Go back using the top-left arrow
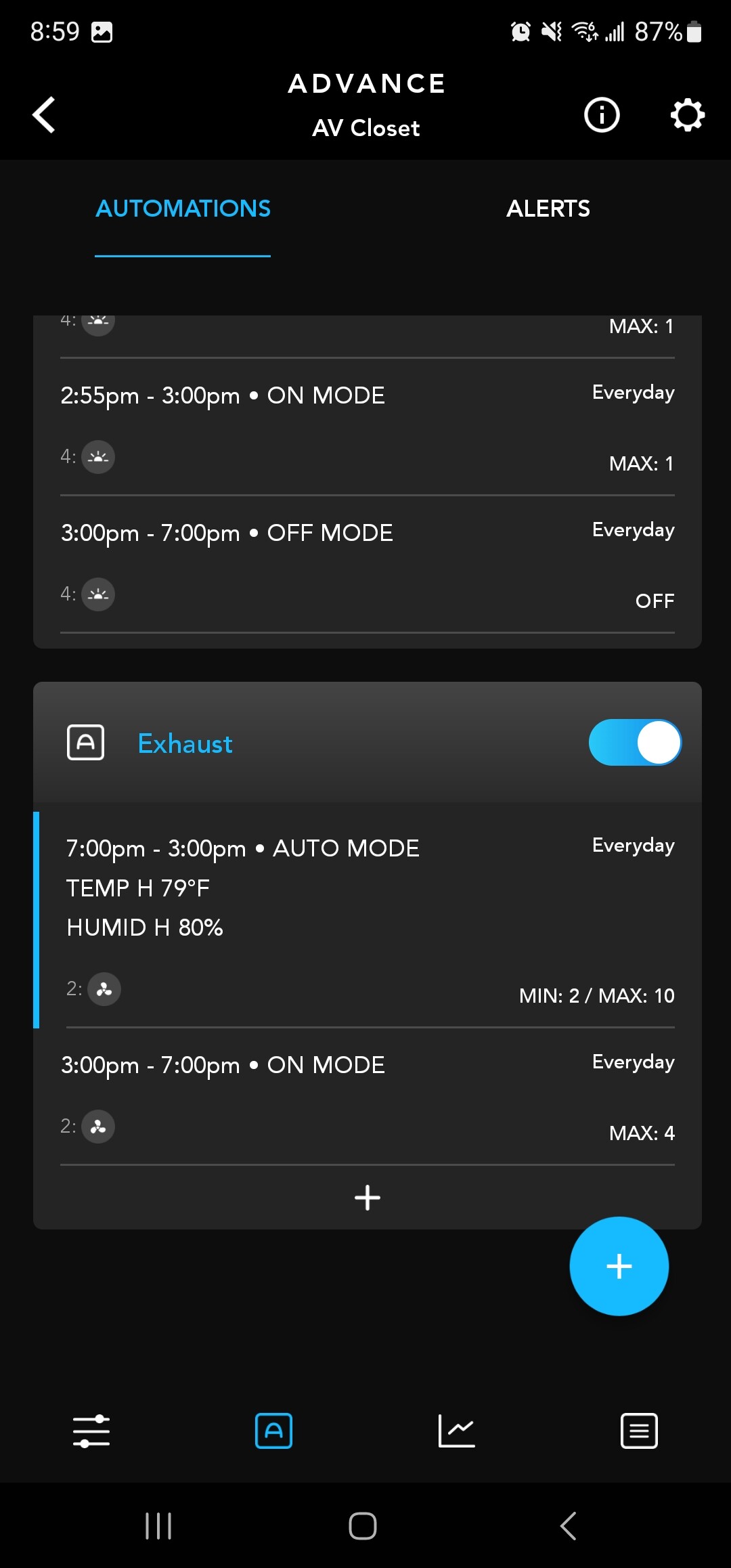Viewport: 731px width, 1568px height. (44, 114)
